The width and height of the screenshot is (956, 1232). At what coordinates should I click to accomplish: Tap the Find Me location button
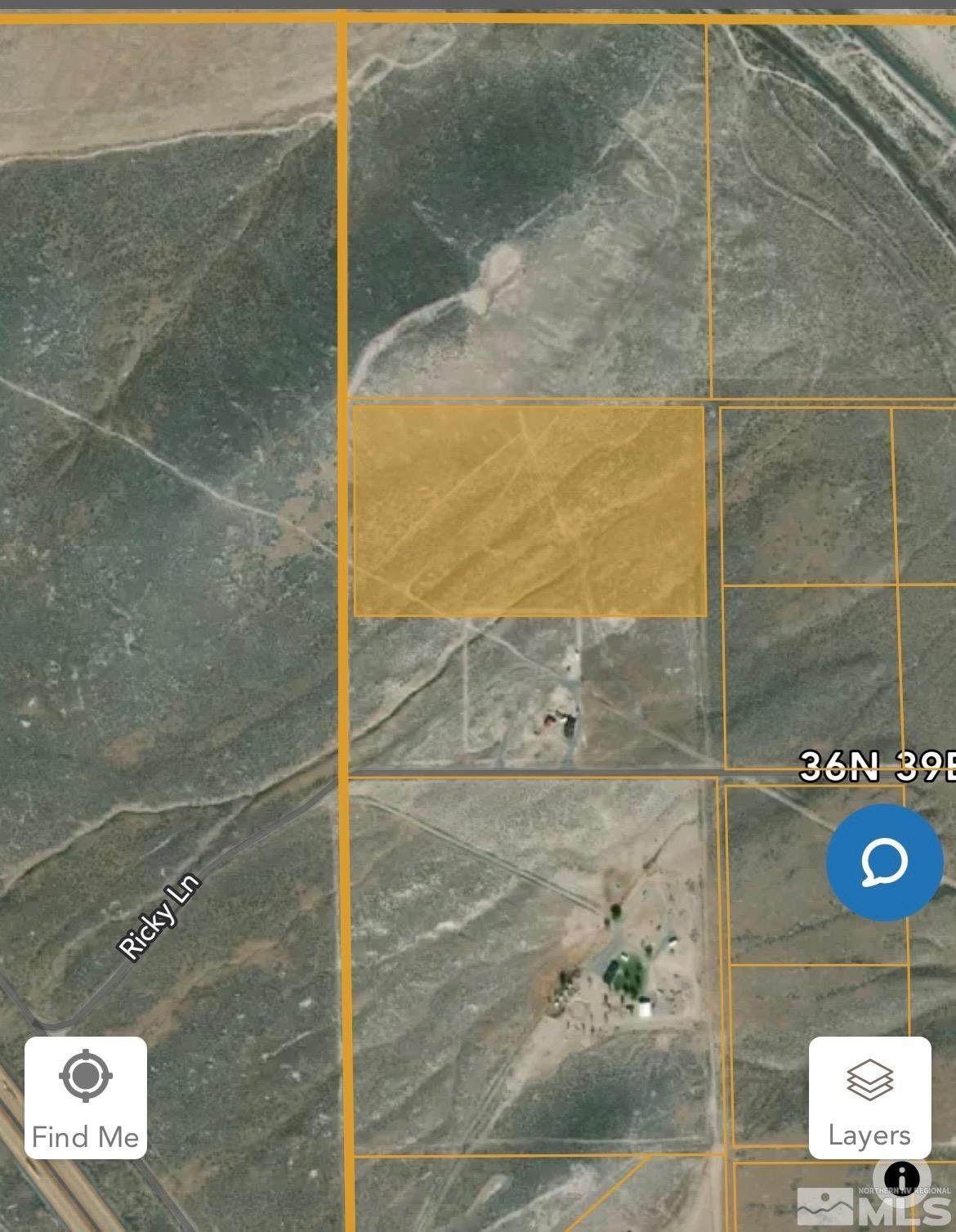click(x=86, y=1097)
